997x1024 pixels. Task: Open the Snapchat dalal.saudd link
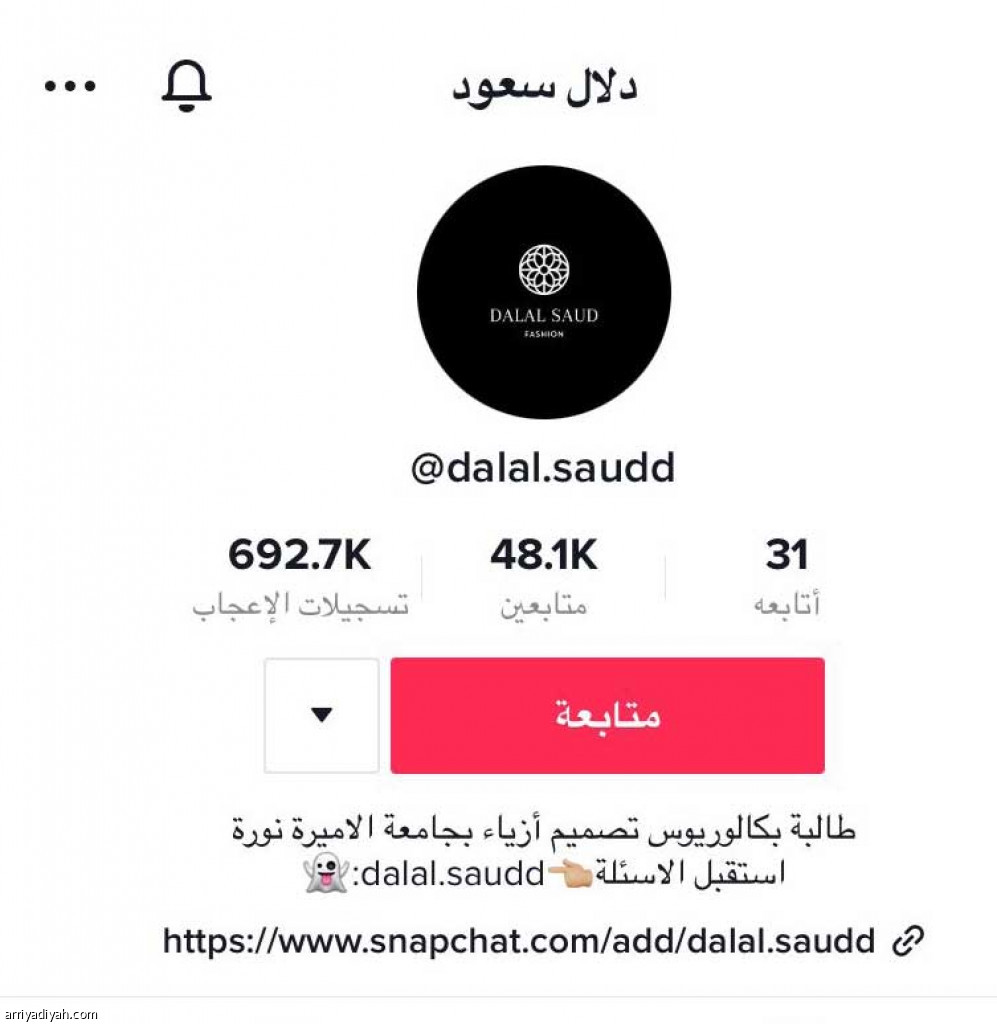pyautogui.click(x=520, y=941)
